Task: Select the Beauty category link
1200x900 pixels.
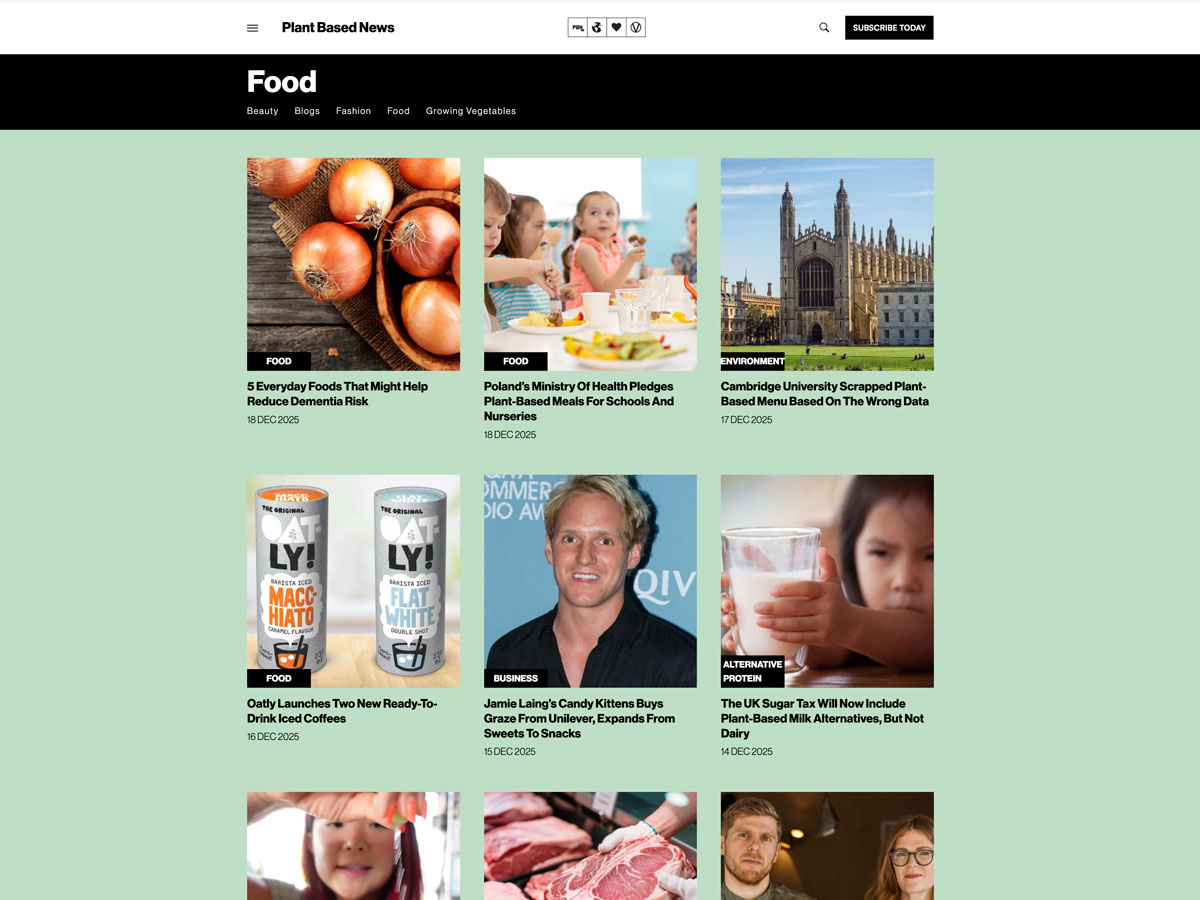Action: pos(262,111)
